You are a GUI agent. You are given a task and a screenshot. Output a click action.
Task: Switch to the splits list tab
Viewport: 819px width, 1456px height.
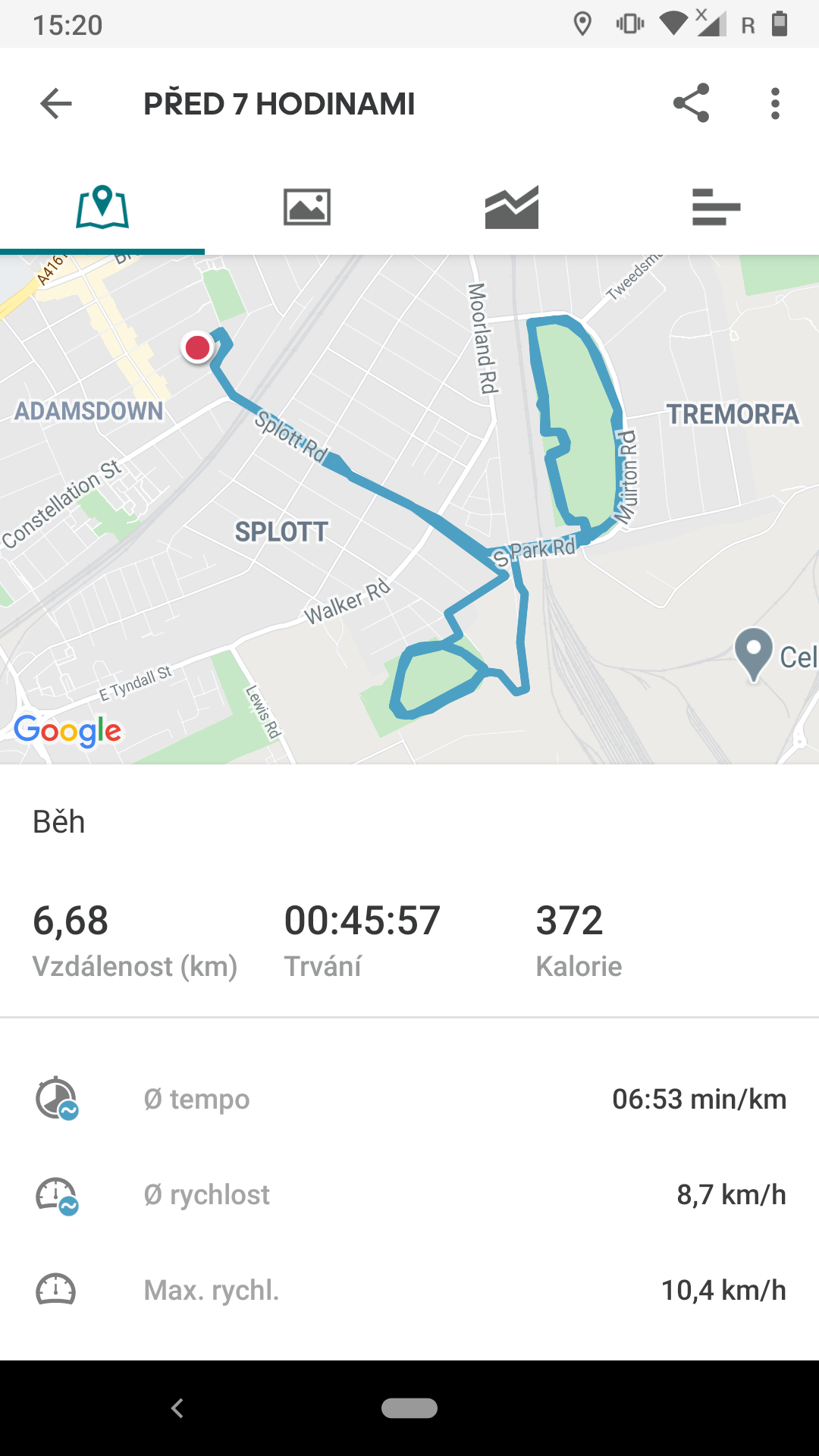717,207
